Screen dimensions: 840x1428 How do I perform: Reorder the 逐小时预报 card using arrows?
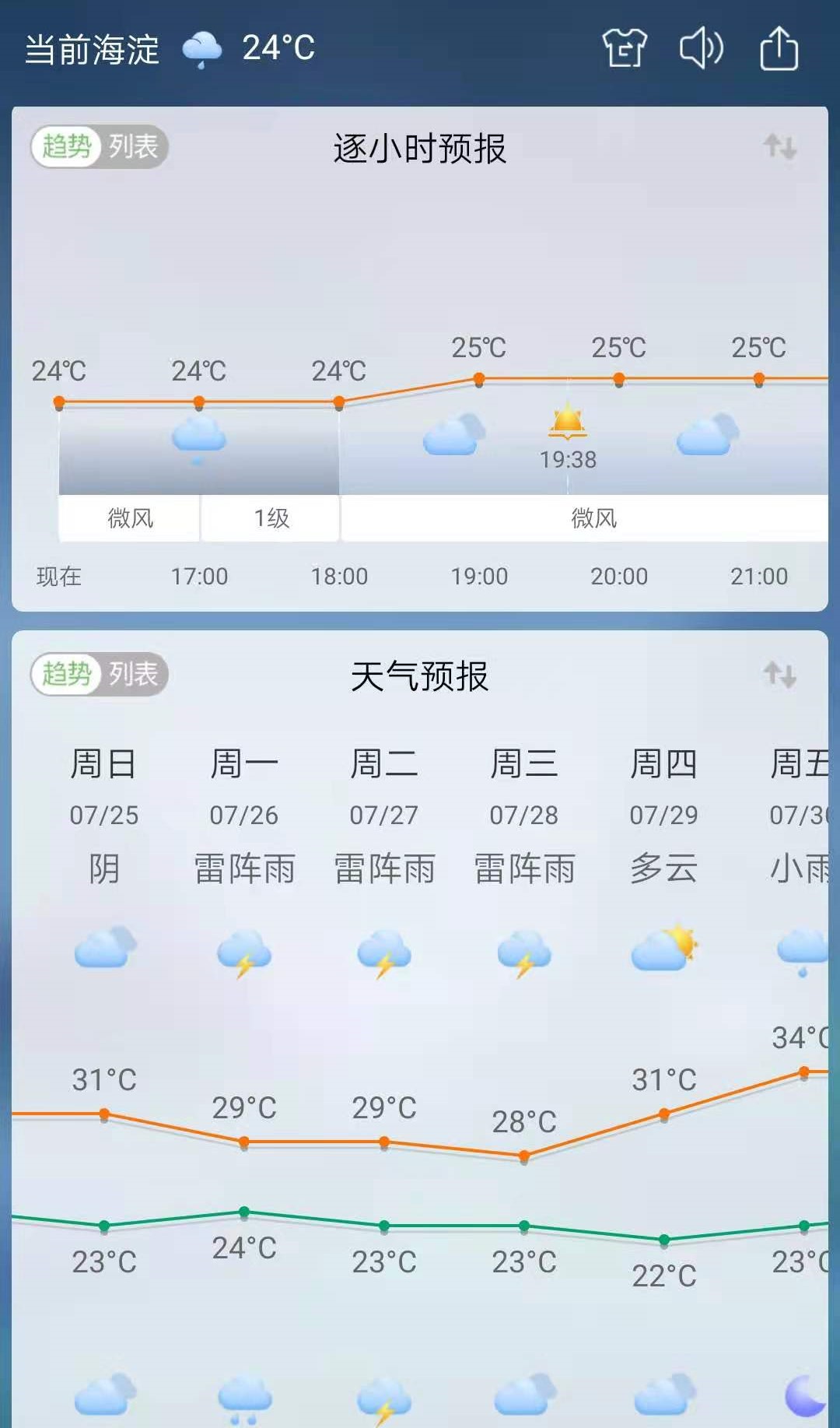pyautogui.click(x=779, y=146)
